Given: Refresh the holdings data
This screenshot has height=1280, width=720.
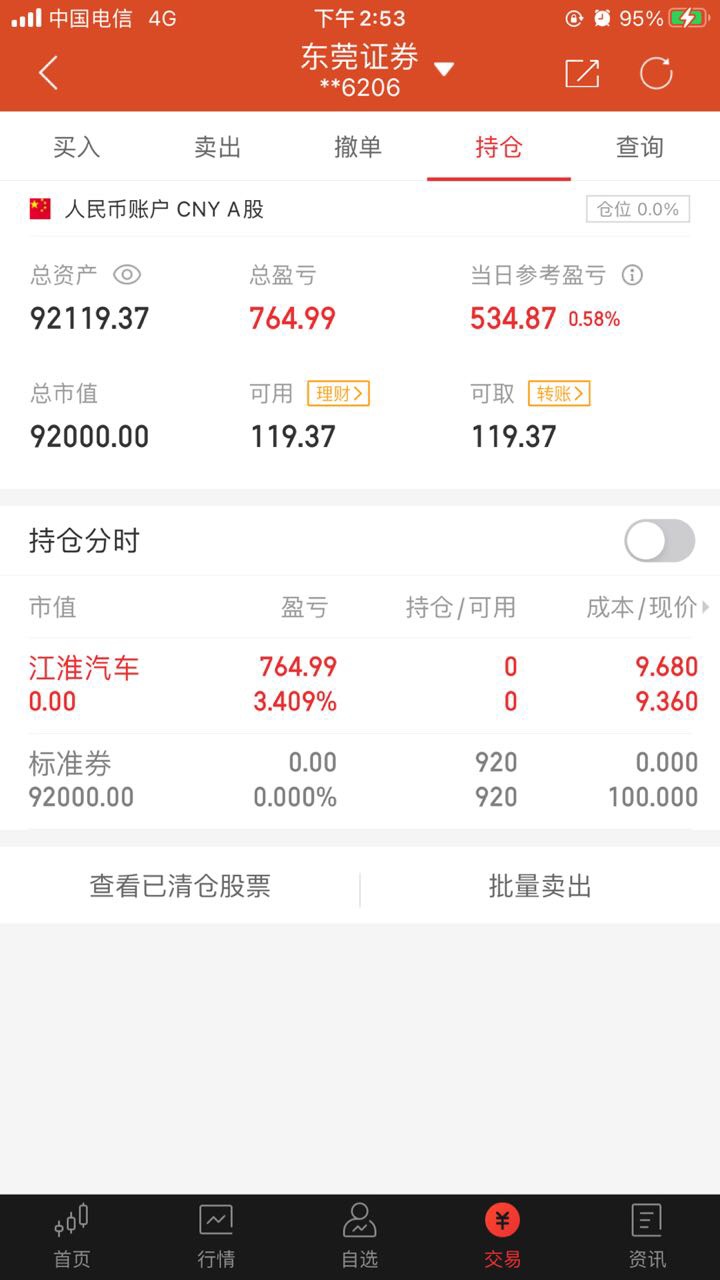Looking at the screenshot, I should (x=656, y=73).
